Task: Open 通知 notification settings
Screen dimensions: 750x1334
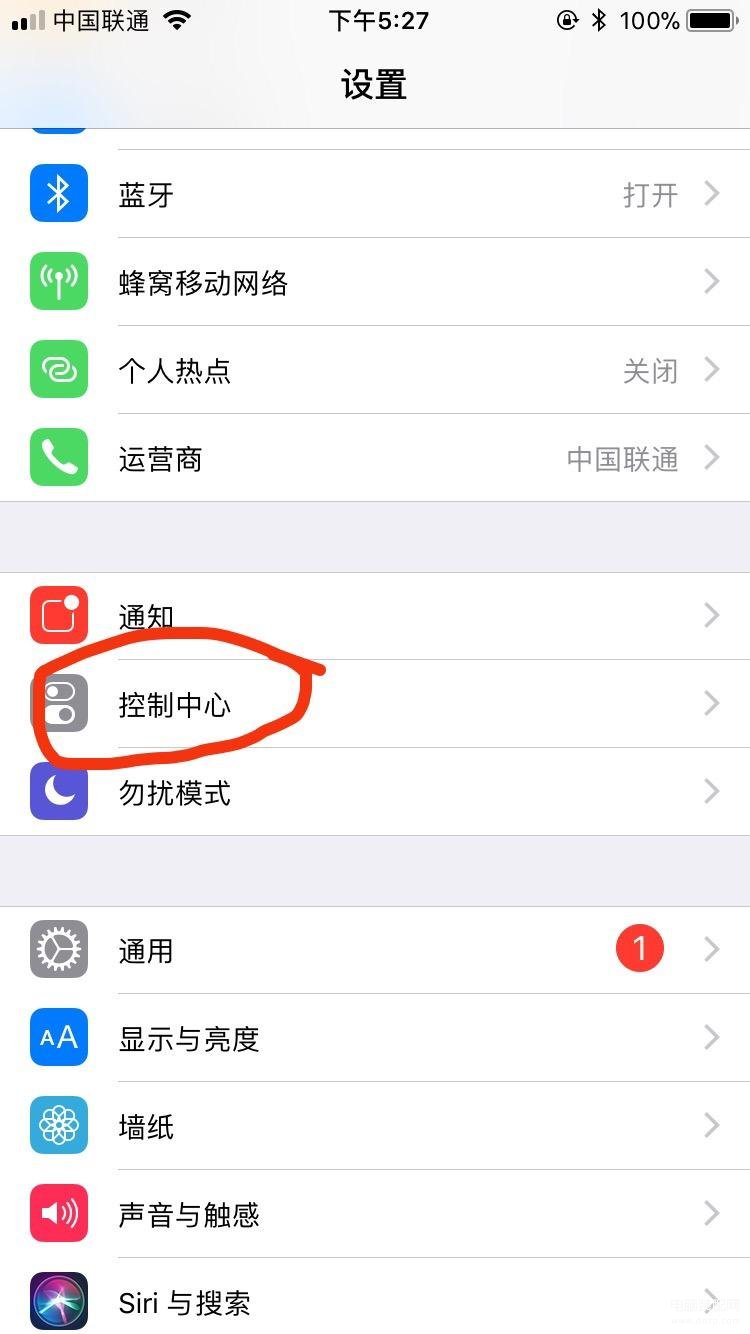Action: (x=375, y=616)
